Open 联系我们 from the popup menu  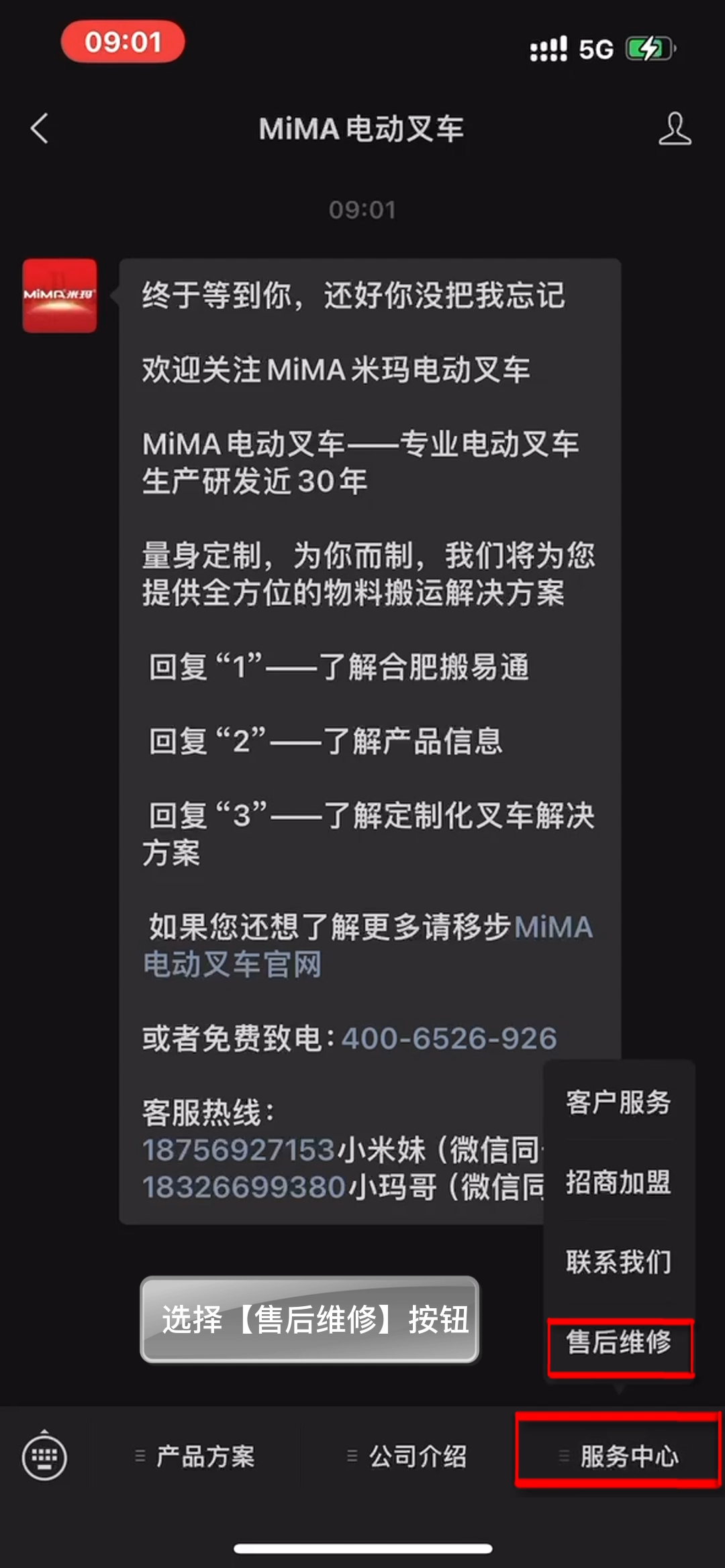pyautogui.click(x=618, y=1262)
